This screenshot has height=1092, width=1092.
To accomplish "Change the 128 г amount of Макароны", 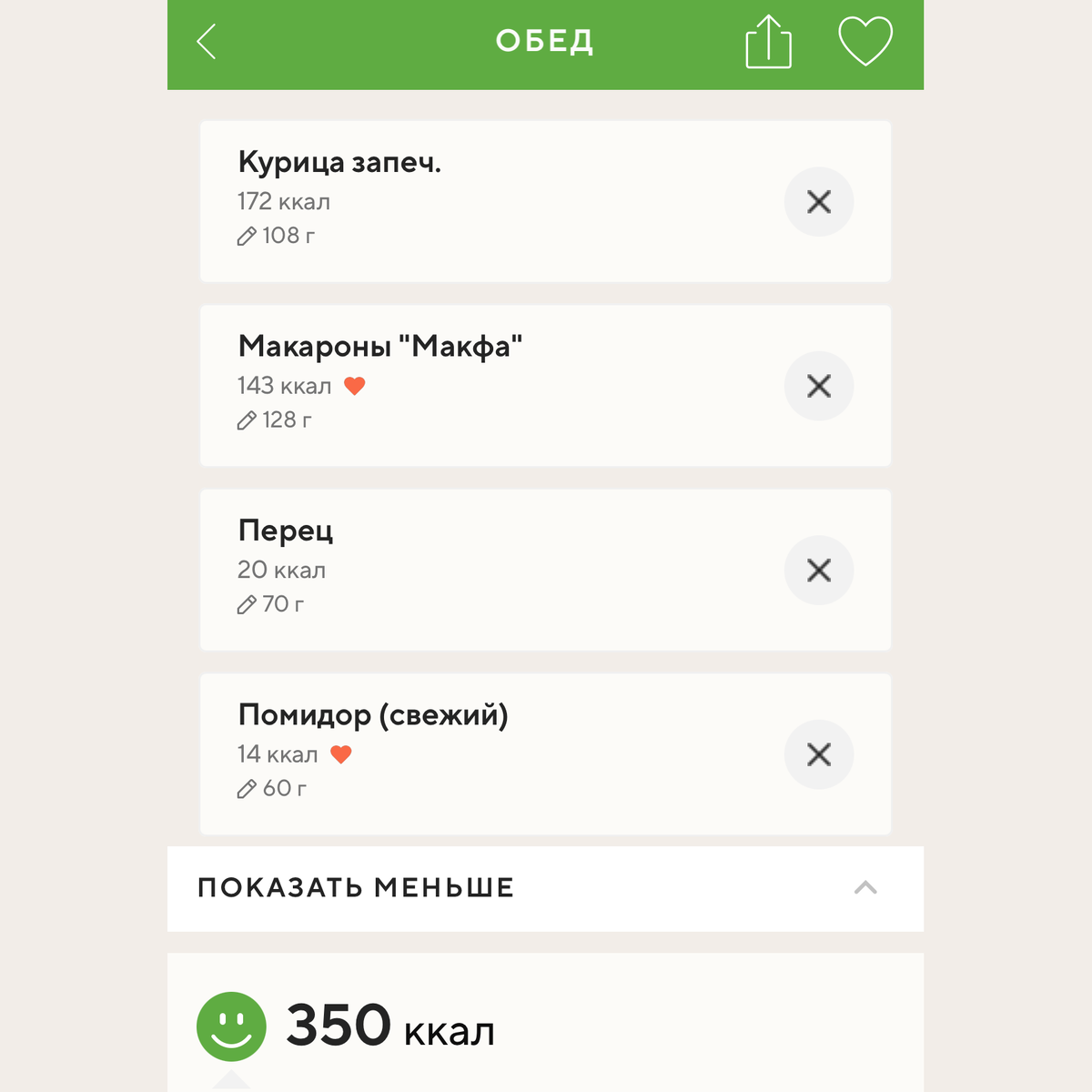I will coord(275,420).
